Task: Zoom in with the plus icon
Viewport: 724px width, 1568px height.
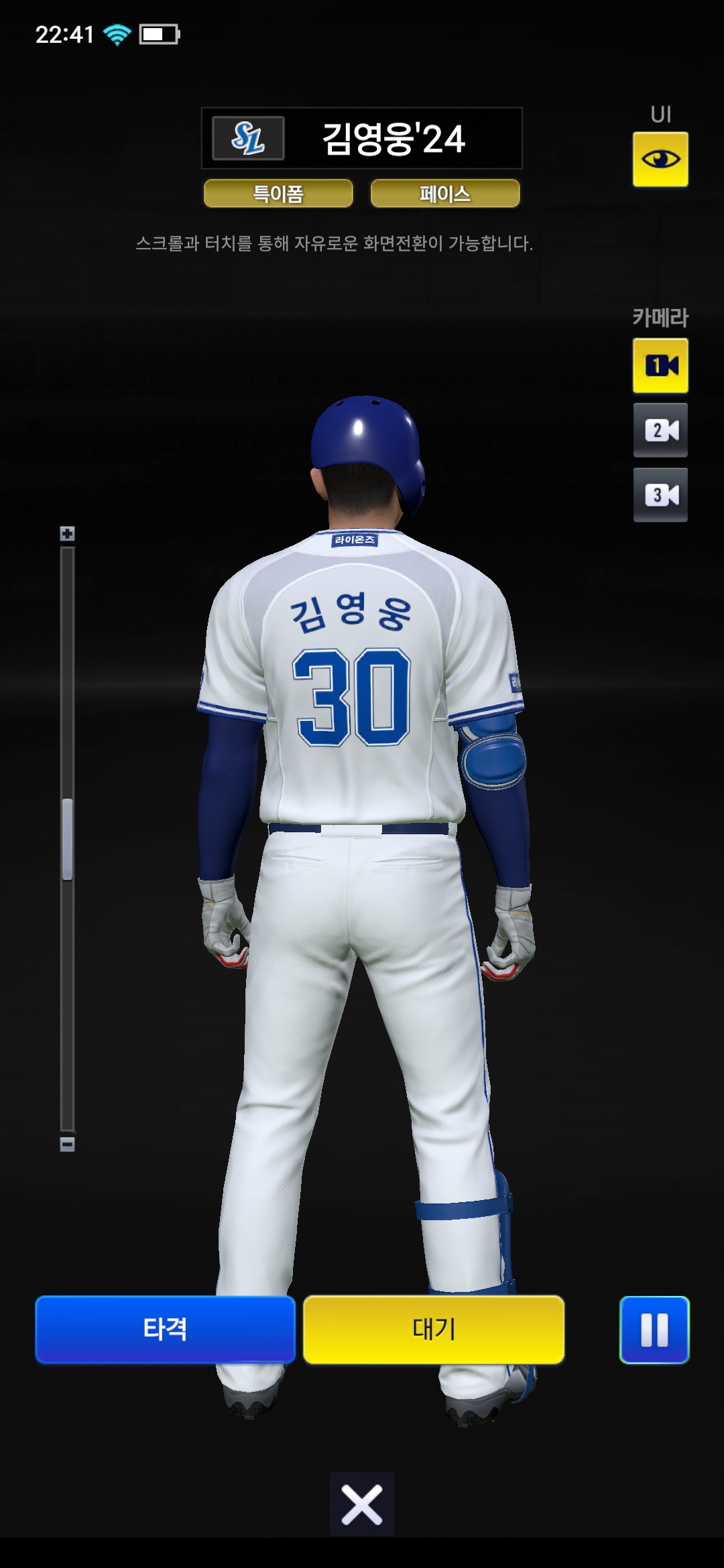Action: 67,533
